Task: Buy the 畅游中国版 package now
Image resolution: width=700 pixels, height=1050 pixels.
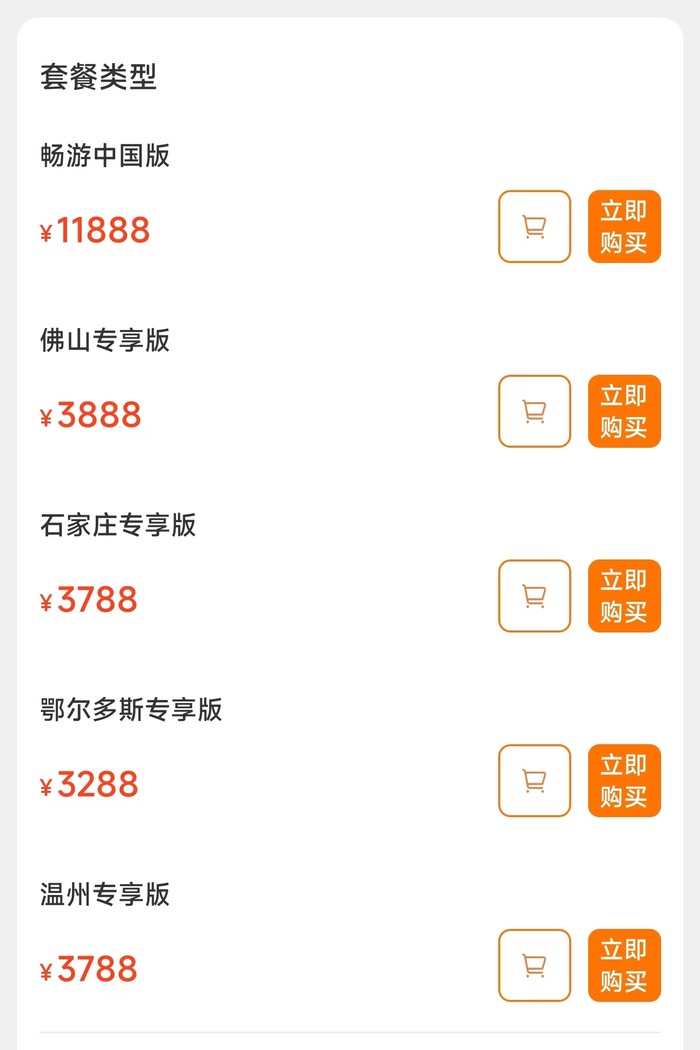Action: (x=624, y=227)
